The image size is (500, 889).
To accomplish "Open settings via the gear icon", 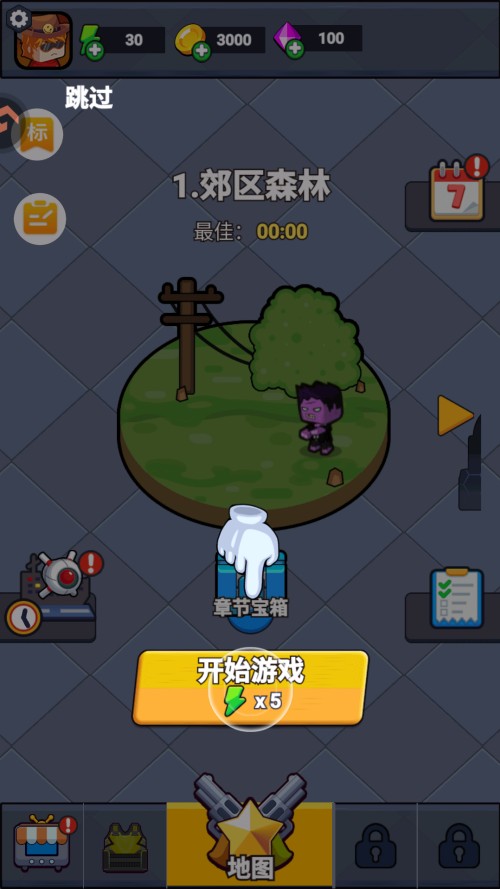I will tap(19, 19).
